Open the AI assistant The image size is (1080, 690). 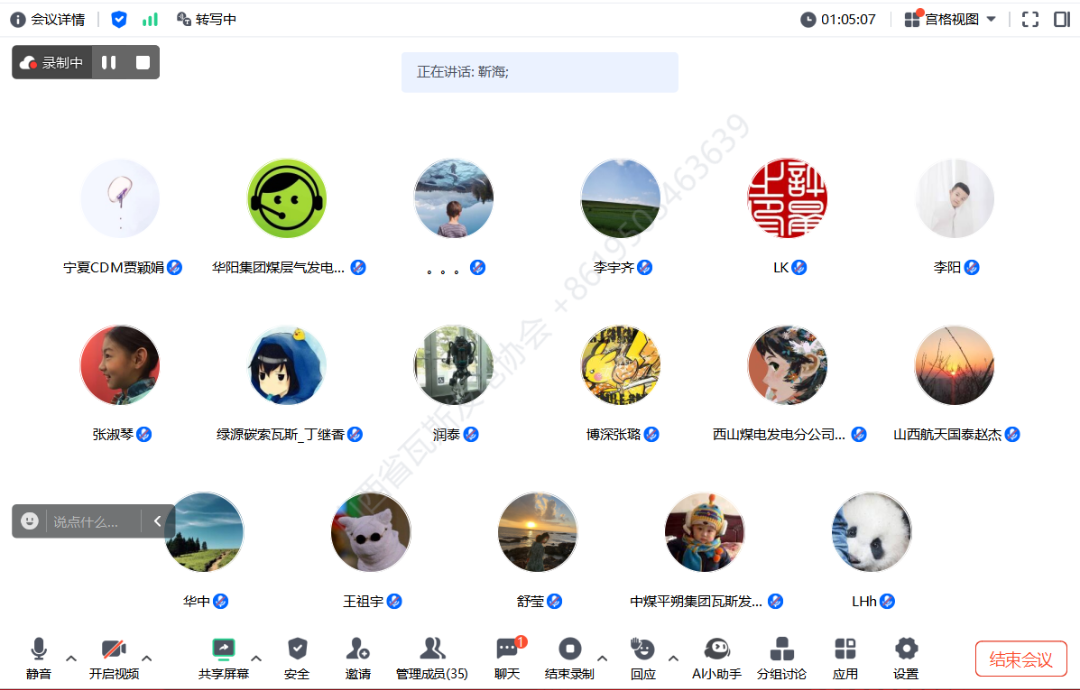click(x=717, y=657)
